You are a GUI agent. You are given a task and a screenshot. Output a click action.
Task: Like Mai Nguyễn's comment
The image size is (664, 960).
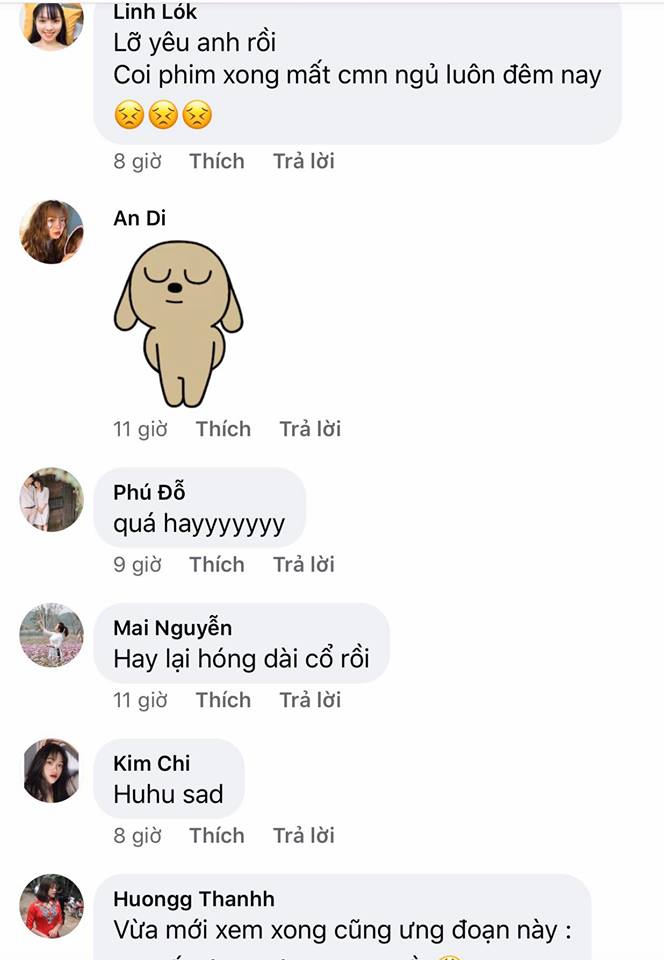[x=223, y=700]
